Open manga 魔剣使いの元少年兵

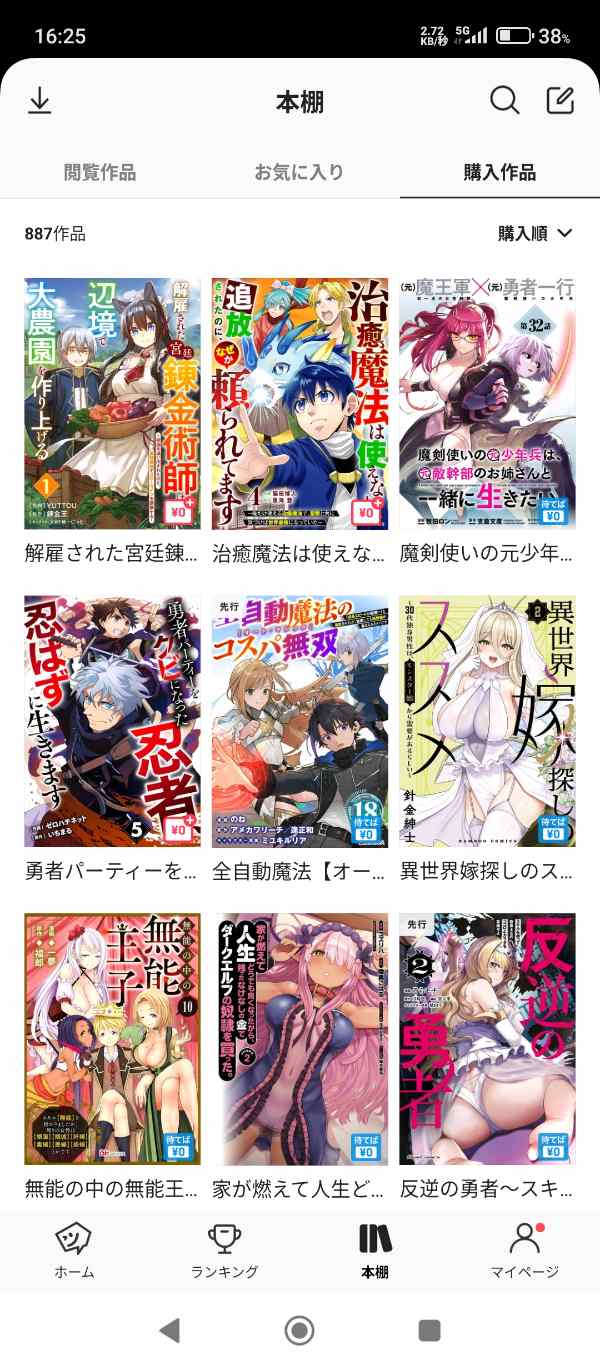(487, 403)
